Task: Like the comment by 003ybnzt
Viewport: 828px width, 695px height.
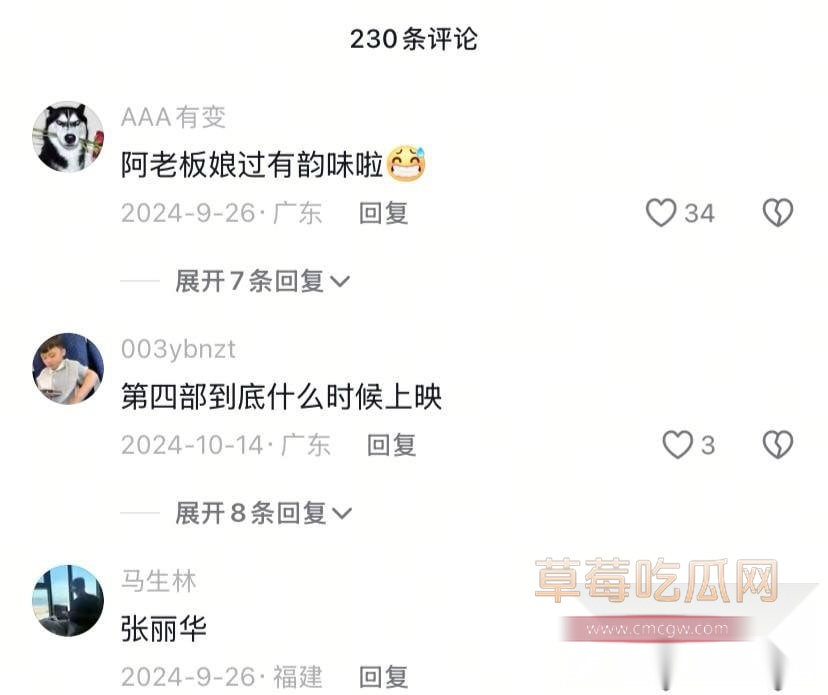Action: pyautogui.click(x=678, y=445)
